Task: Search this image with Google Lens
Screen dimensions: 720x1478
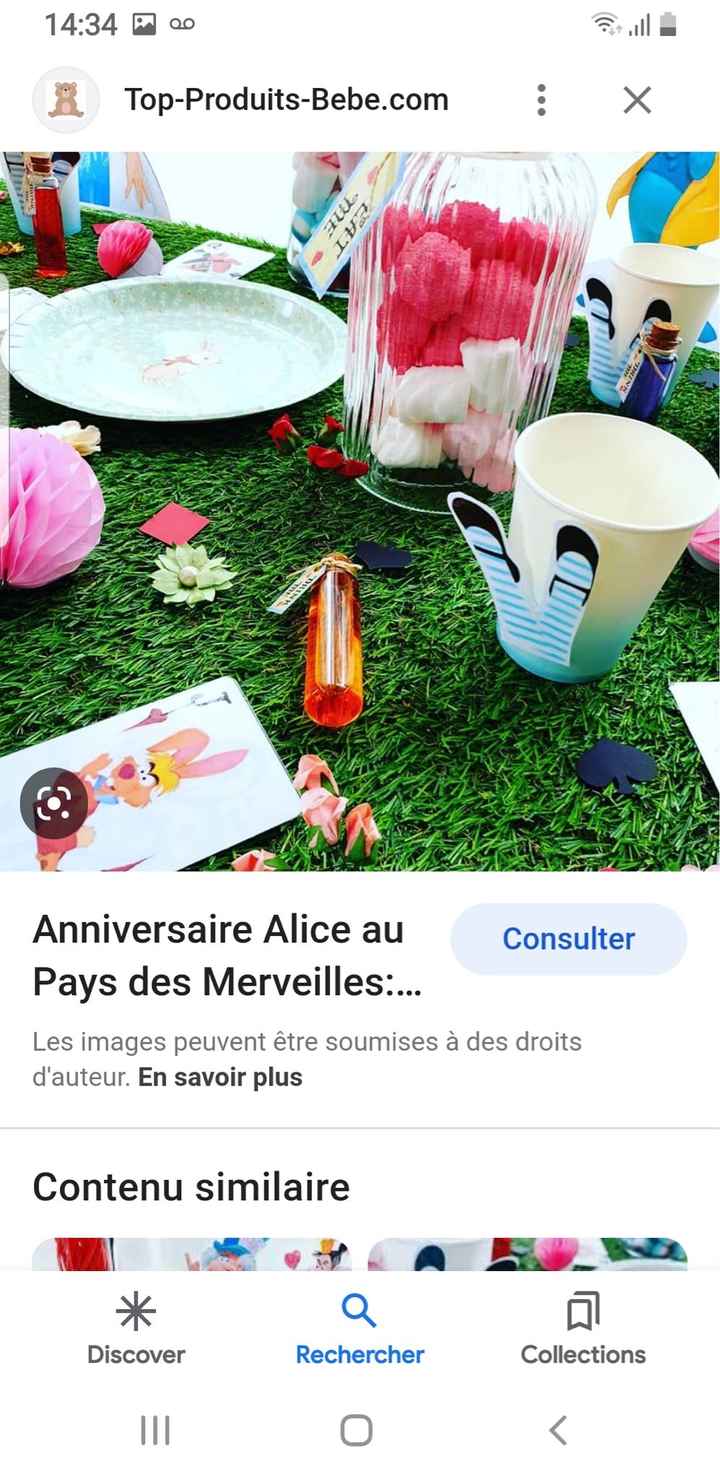Action: pos(54,803)
